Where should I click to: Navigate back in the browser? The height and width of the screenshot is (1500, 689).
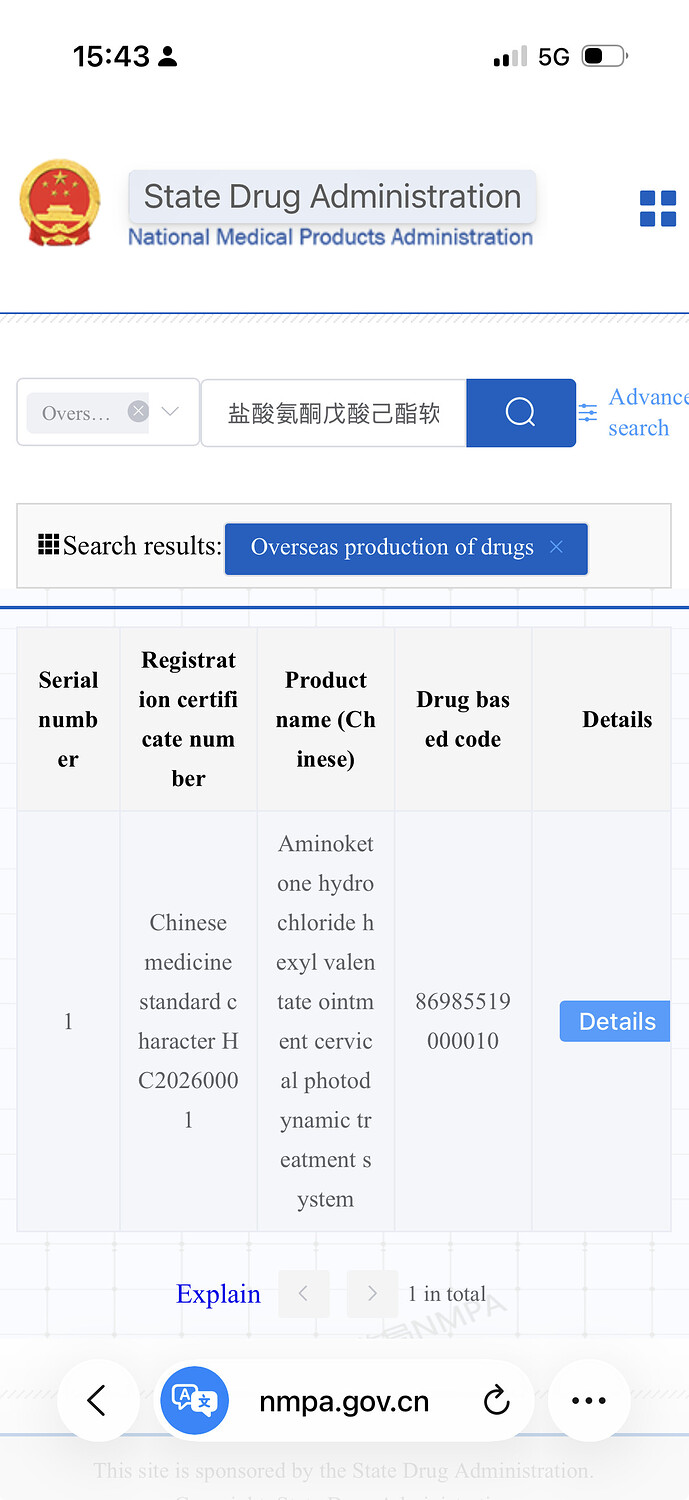coord(97,1401)
